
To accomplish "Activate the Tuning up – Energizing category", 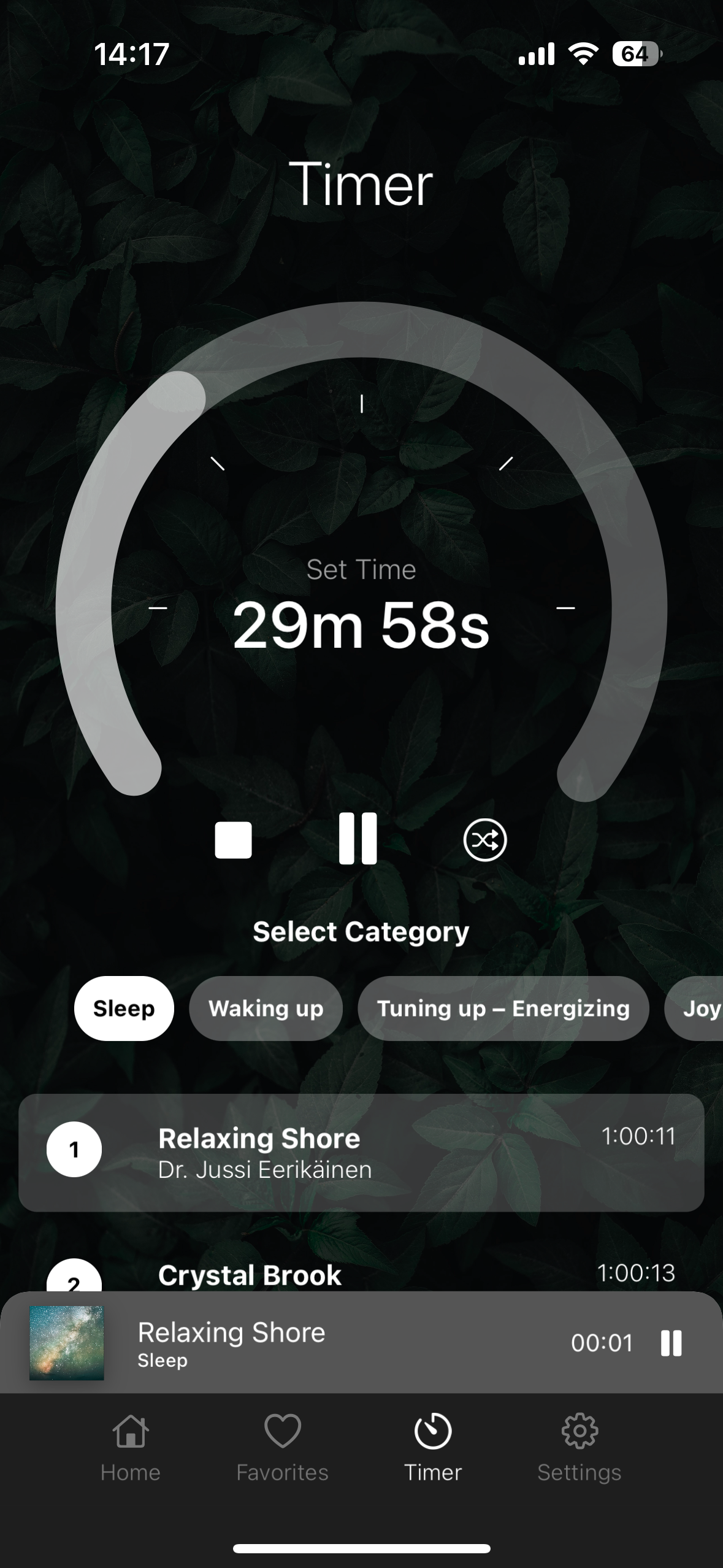I will (x=503, y=1009).
